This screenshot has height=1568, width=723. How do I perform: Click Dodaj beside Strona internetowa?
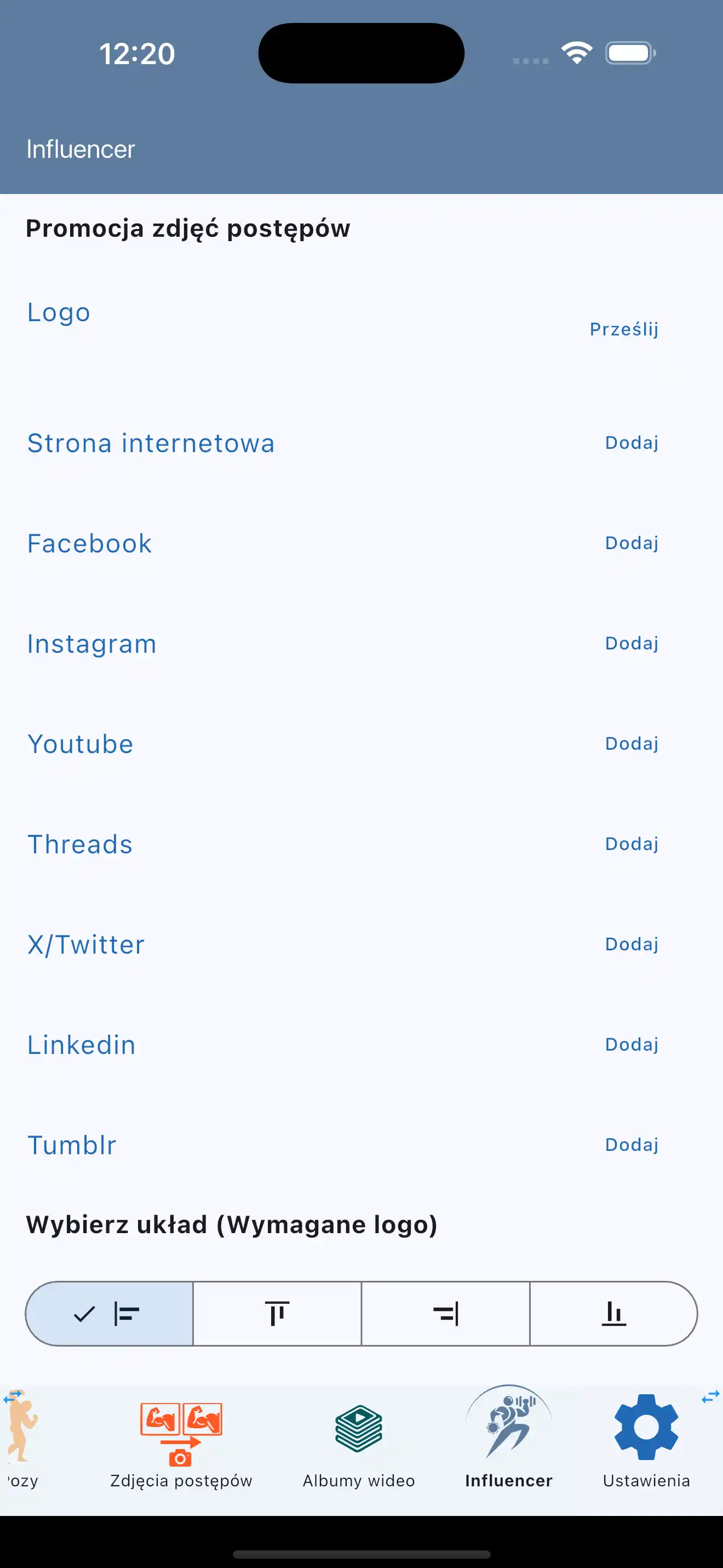[632, 442]
